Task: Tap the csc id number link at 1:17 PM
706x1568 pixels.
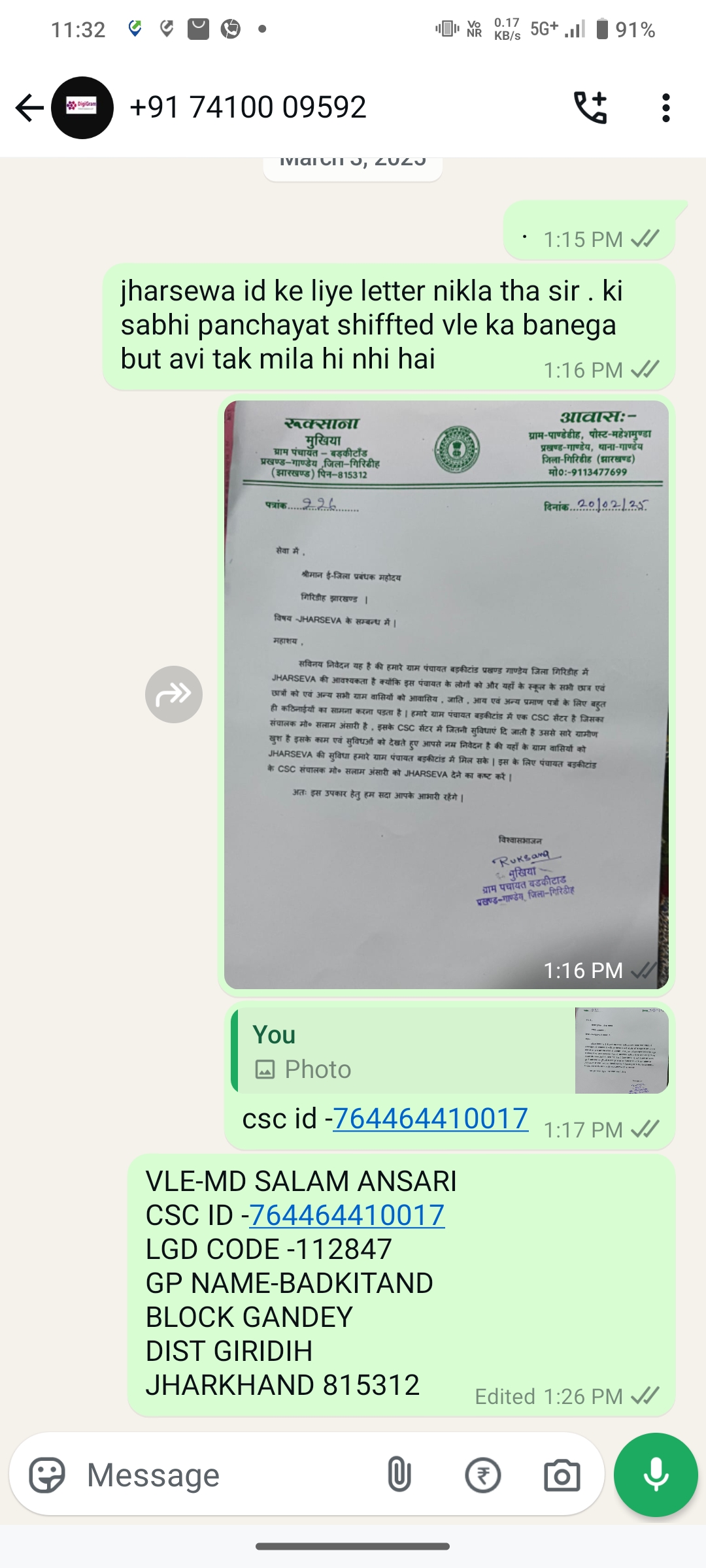Action: [431, 1119]
